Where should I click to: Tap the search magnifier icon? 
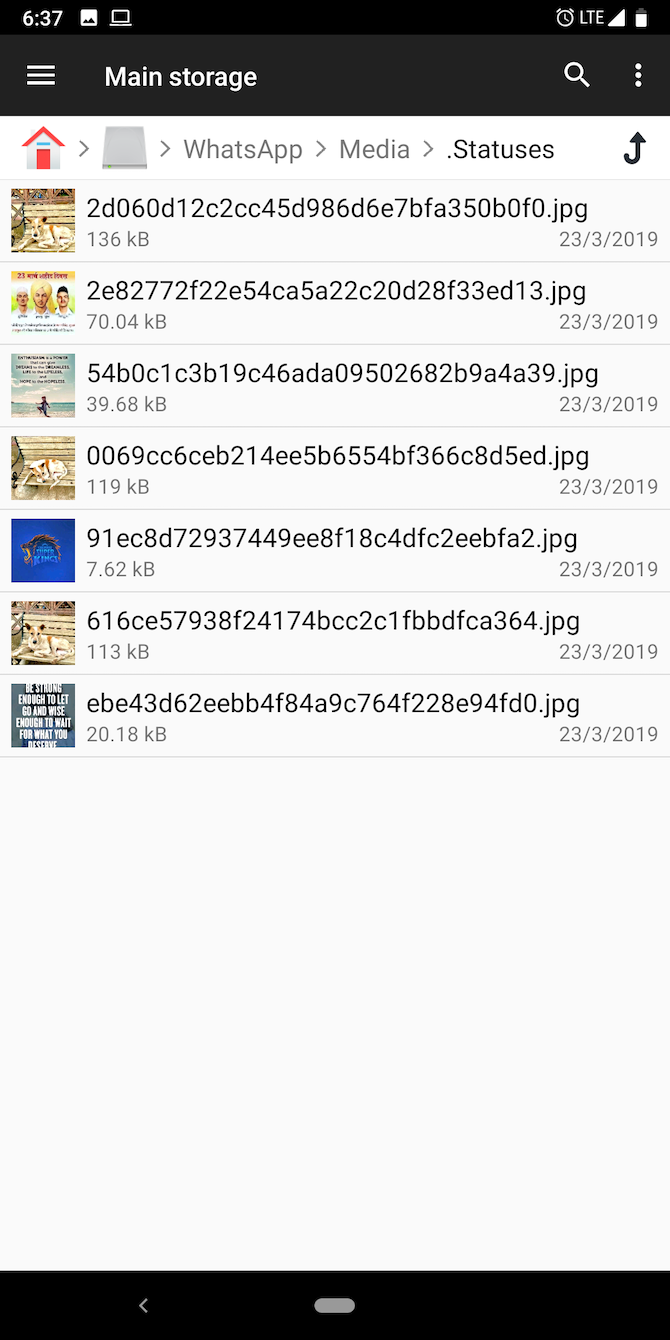577,75
